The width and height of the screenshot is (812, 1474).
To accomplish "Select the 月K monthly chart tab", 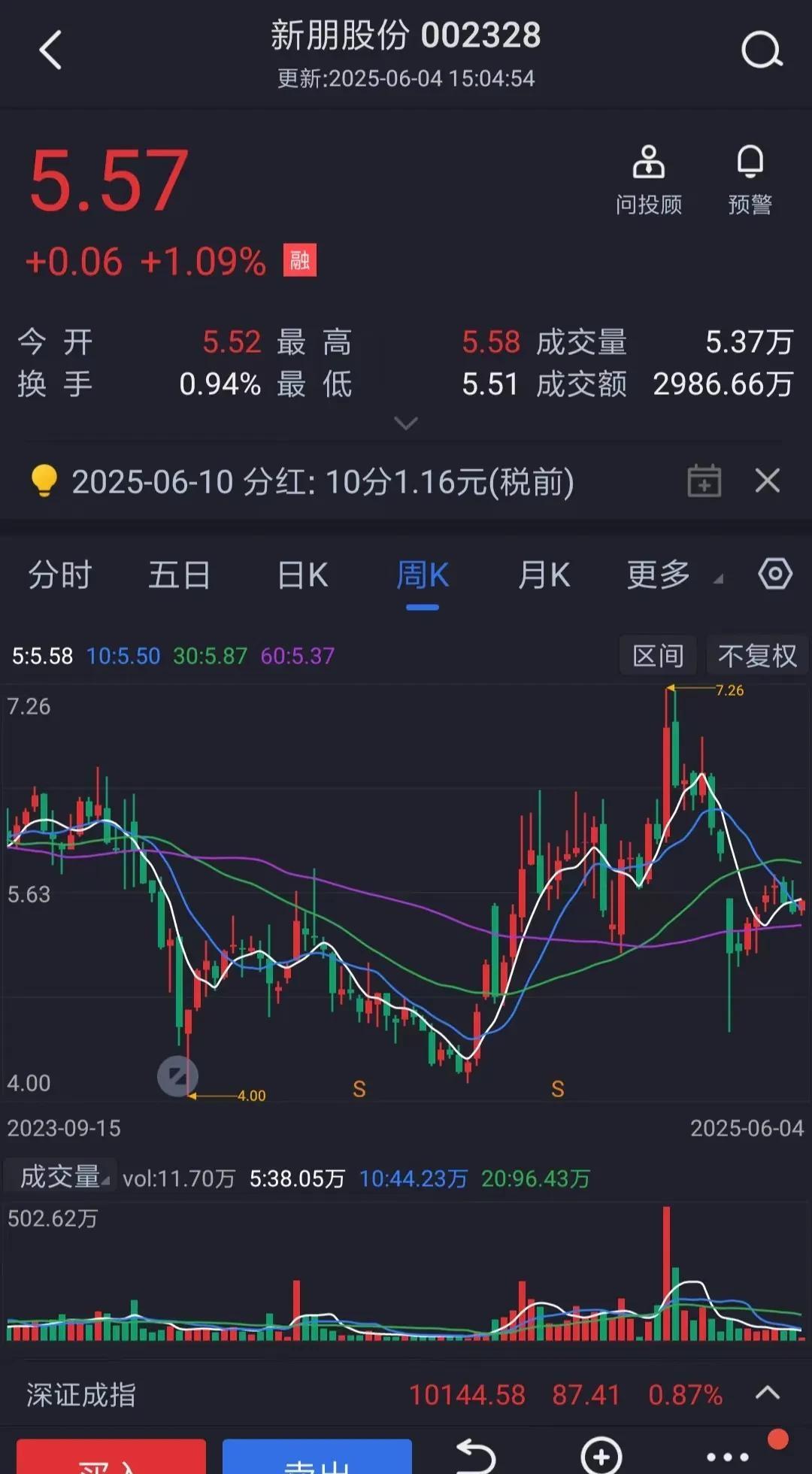I will 544,575.
